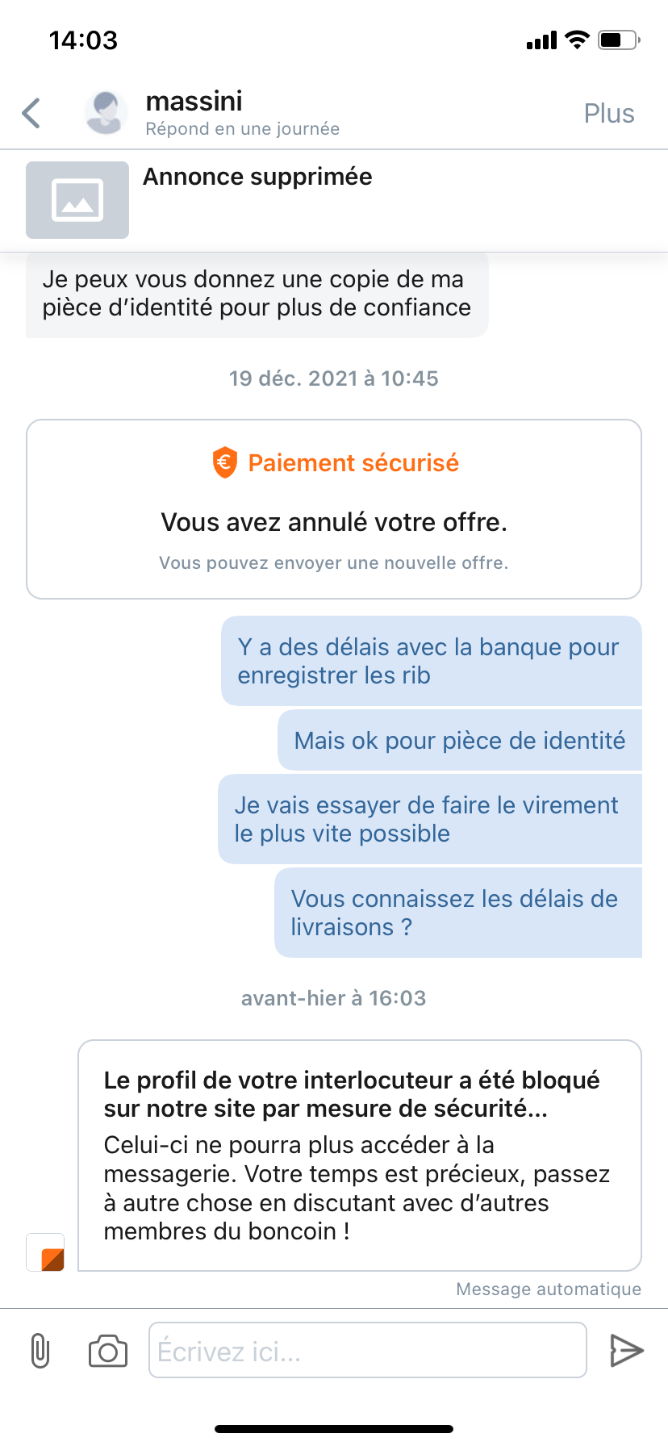
Task: Focus the "Écrivez ici..." message field
Action: pyautogui.click(x=367, y=1351)
